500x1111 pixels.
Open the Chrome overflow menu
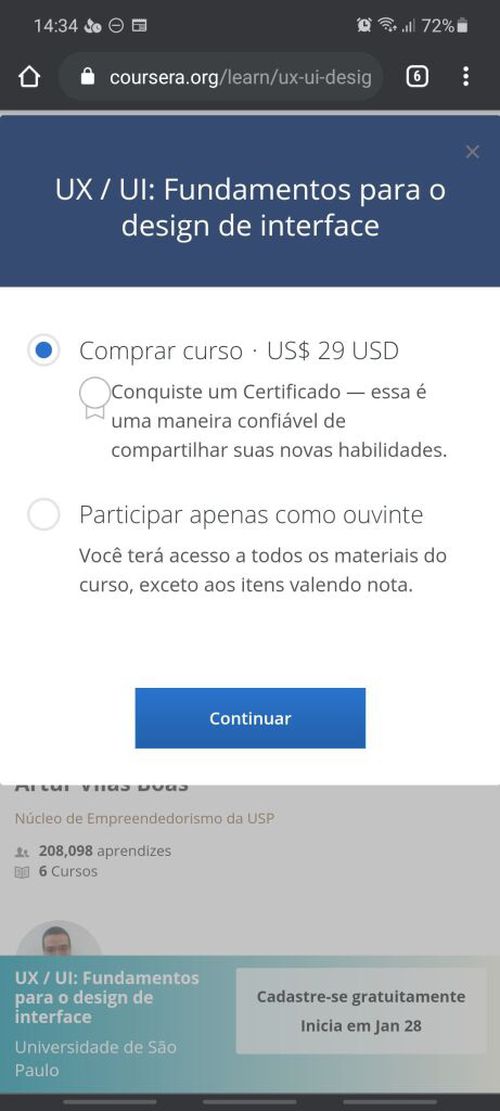tap(465, 77)
